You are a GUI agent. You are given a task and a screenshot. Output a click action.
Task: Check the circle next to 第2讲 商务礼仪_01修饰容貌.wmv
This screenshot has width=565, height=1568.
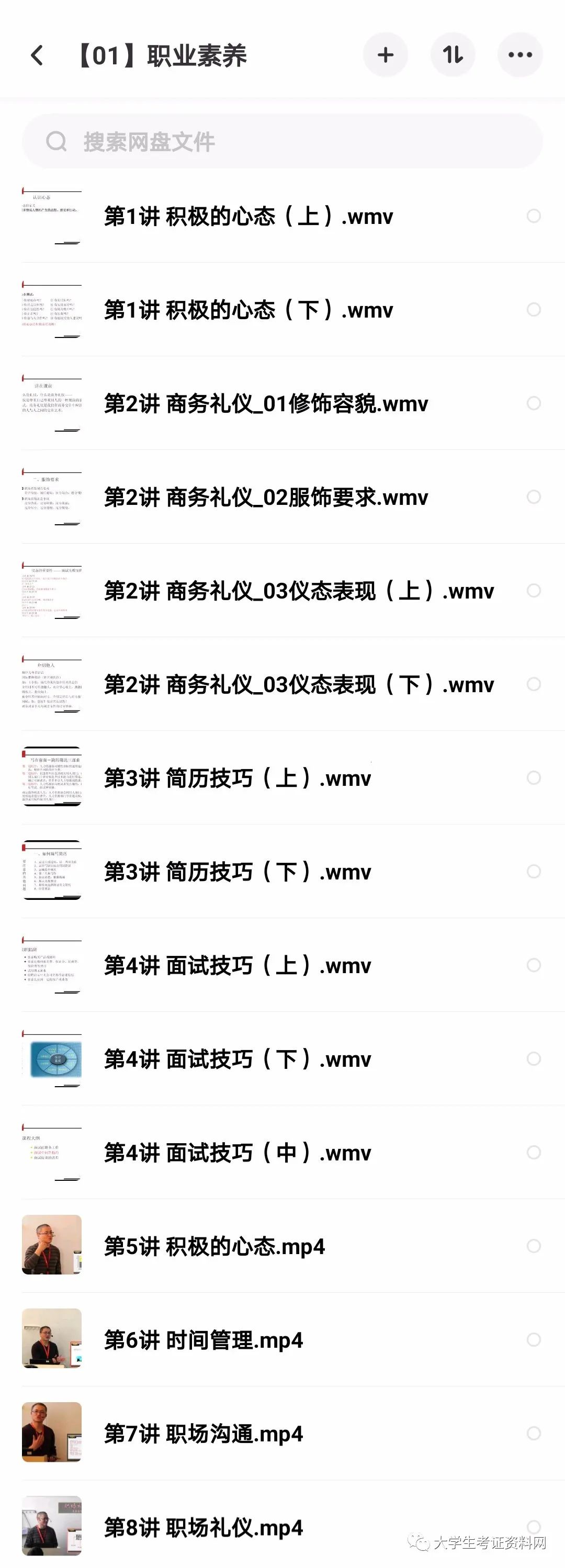point(534,403)
